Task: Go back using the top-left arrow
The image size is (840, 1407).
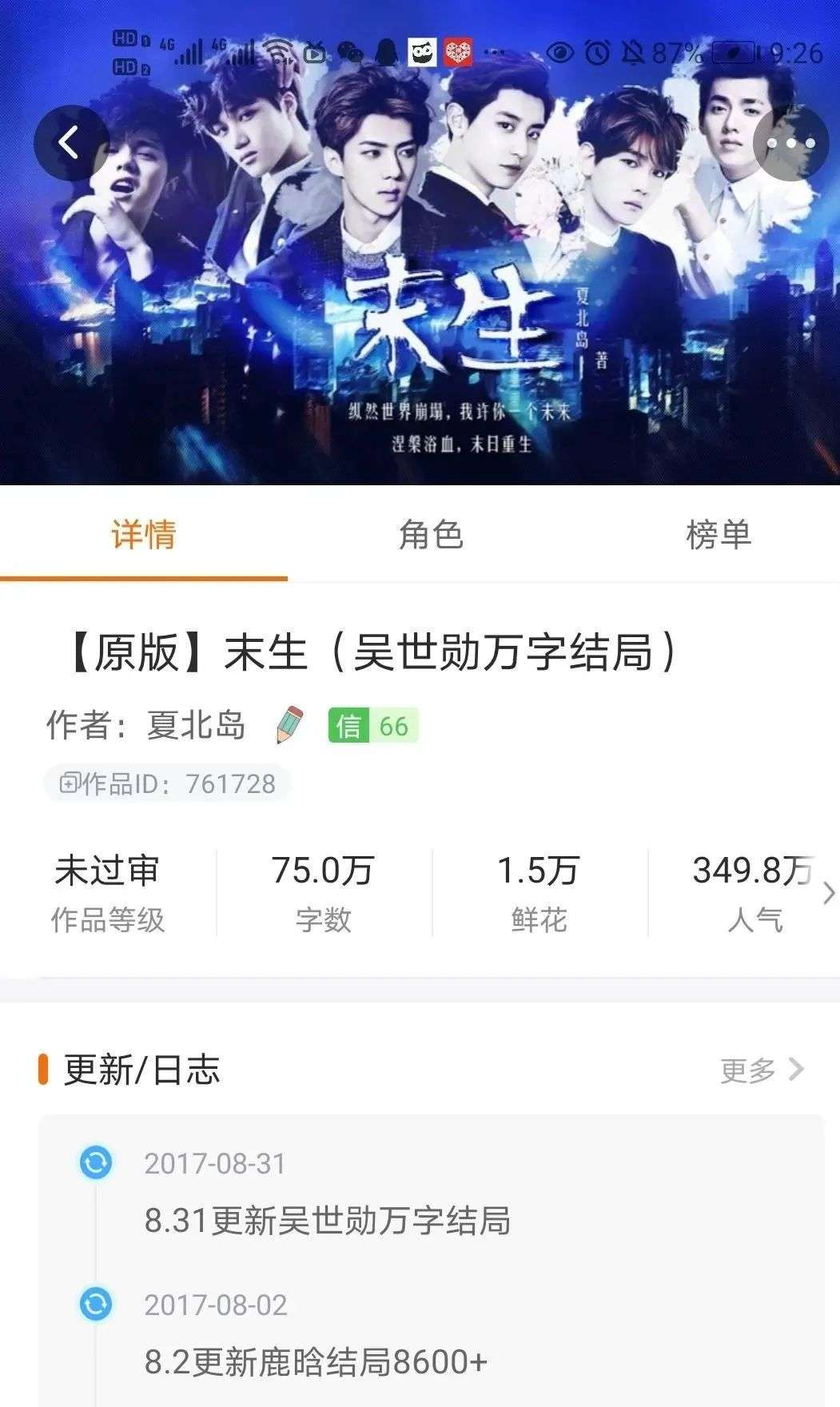Action: click(70, 144)
